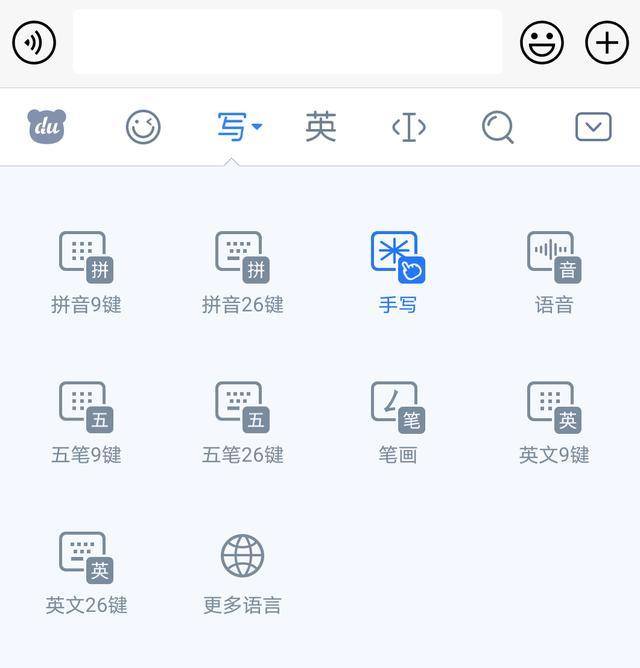The height and width of the screenshot is (668, 640).
Task: Open the emoji sticker picker
Action: 542,43
